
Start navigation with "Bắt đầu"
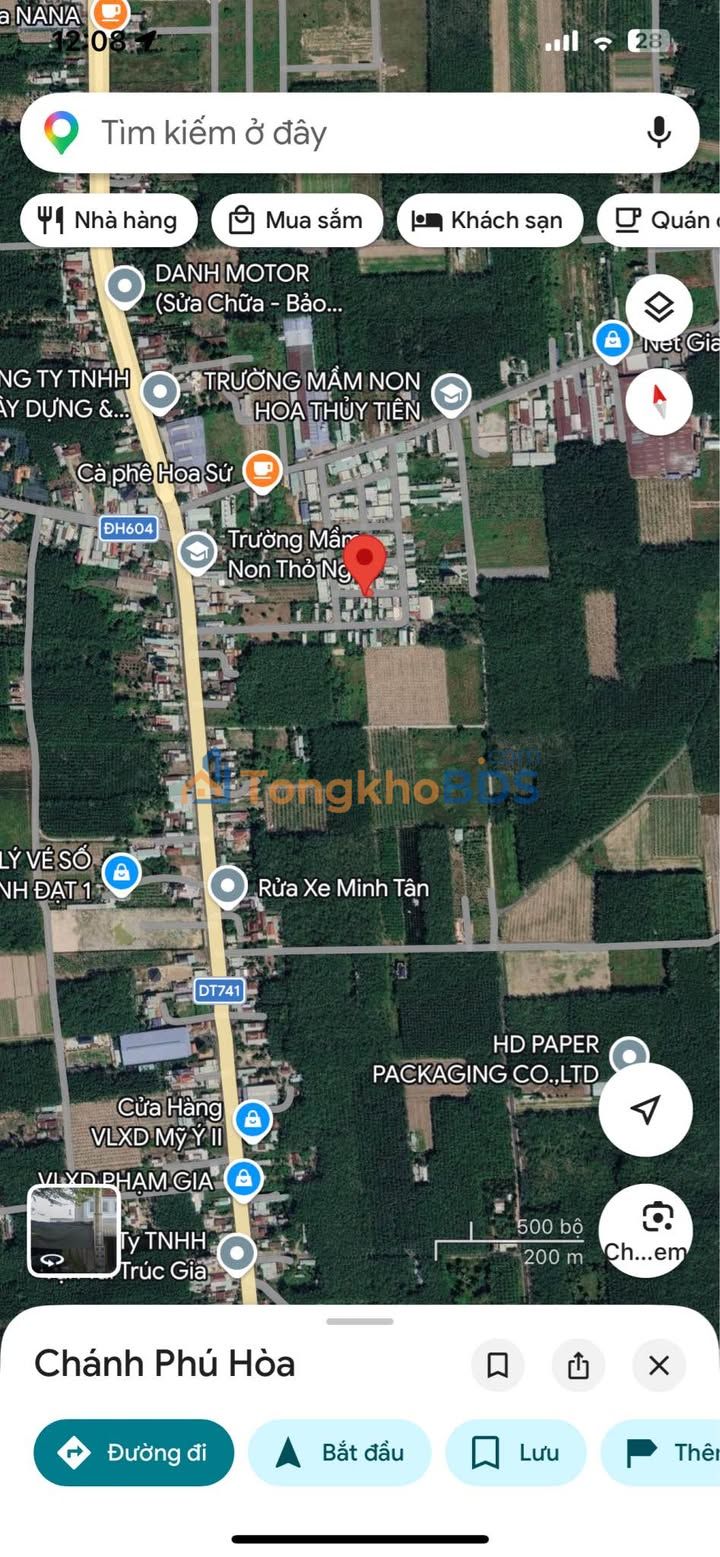tap(339, 1452)
